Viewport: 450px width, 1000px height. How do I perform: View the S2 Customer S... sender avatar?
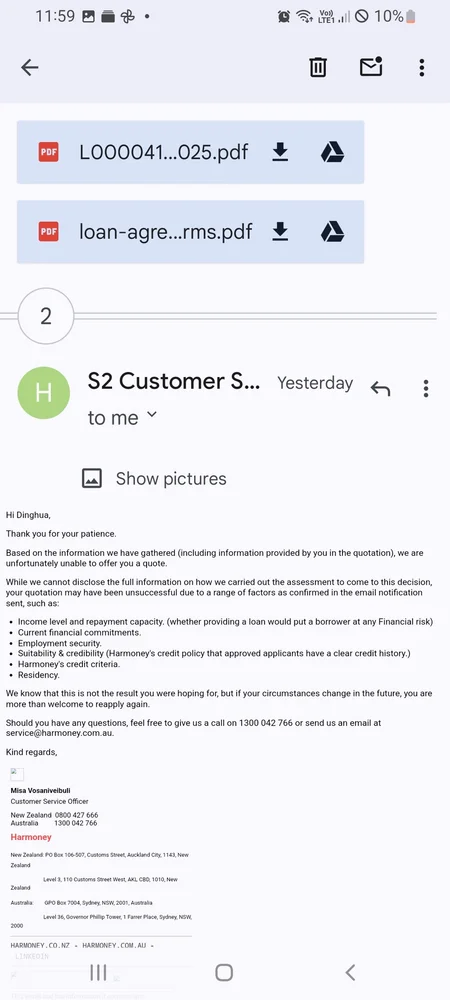43,393
